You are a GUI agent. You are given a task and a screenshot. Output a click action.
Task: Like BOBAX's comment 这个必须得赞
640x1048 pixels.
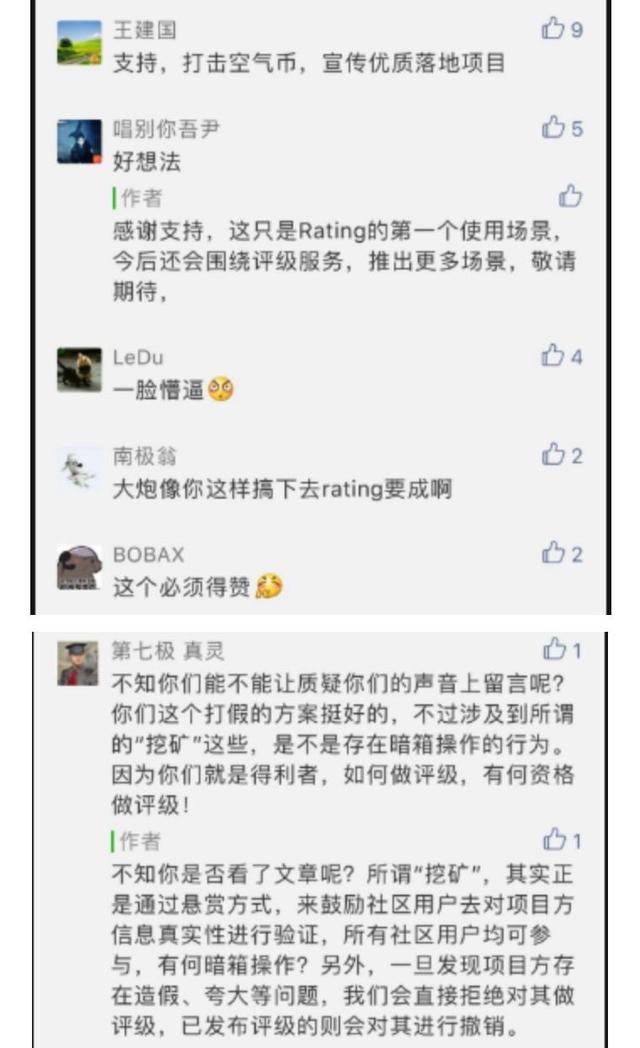coord(553,553)
